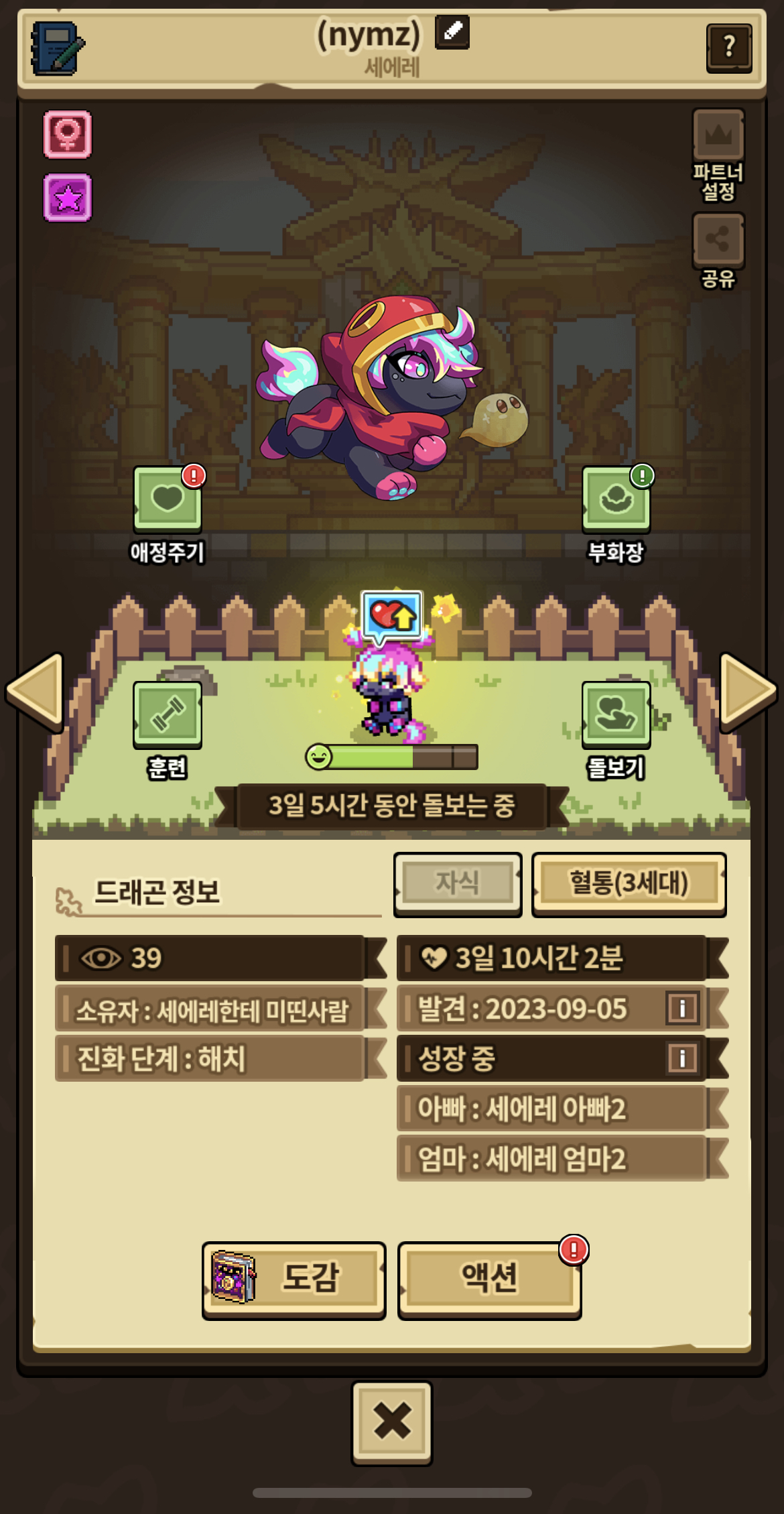Open the 도감 encyclopedia
The height and width of the screenshot is (1514, 784).
293,1279
